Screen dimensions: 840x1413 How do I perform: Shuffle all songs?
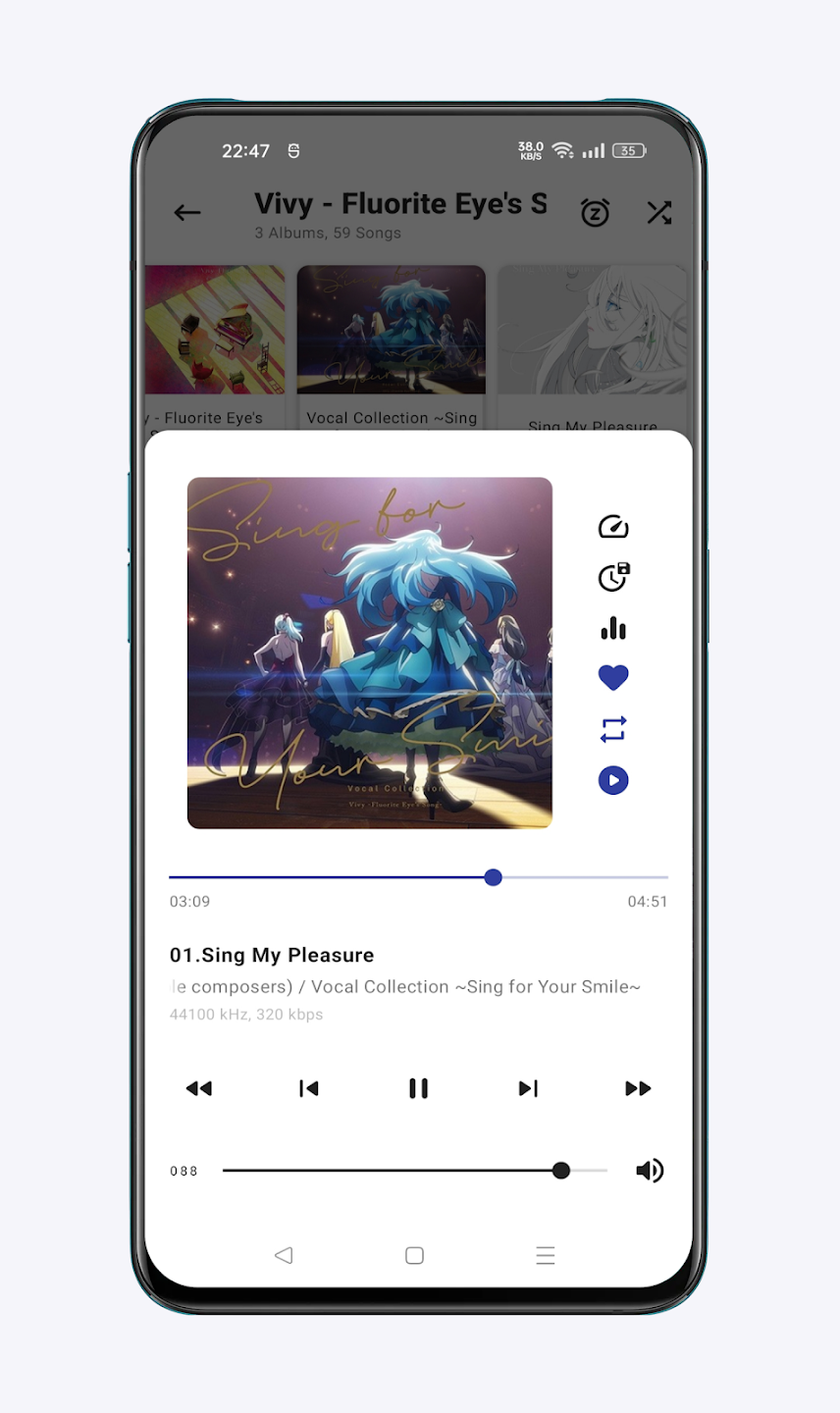click(659, 213)
